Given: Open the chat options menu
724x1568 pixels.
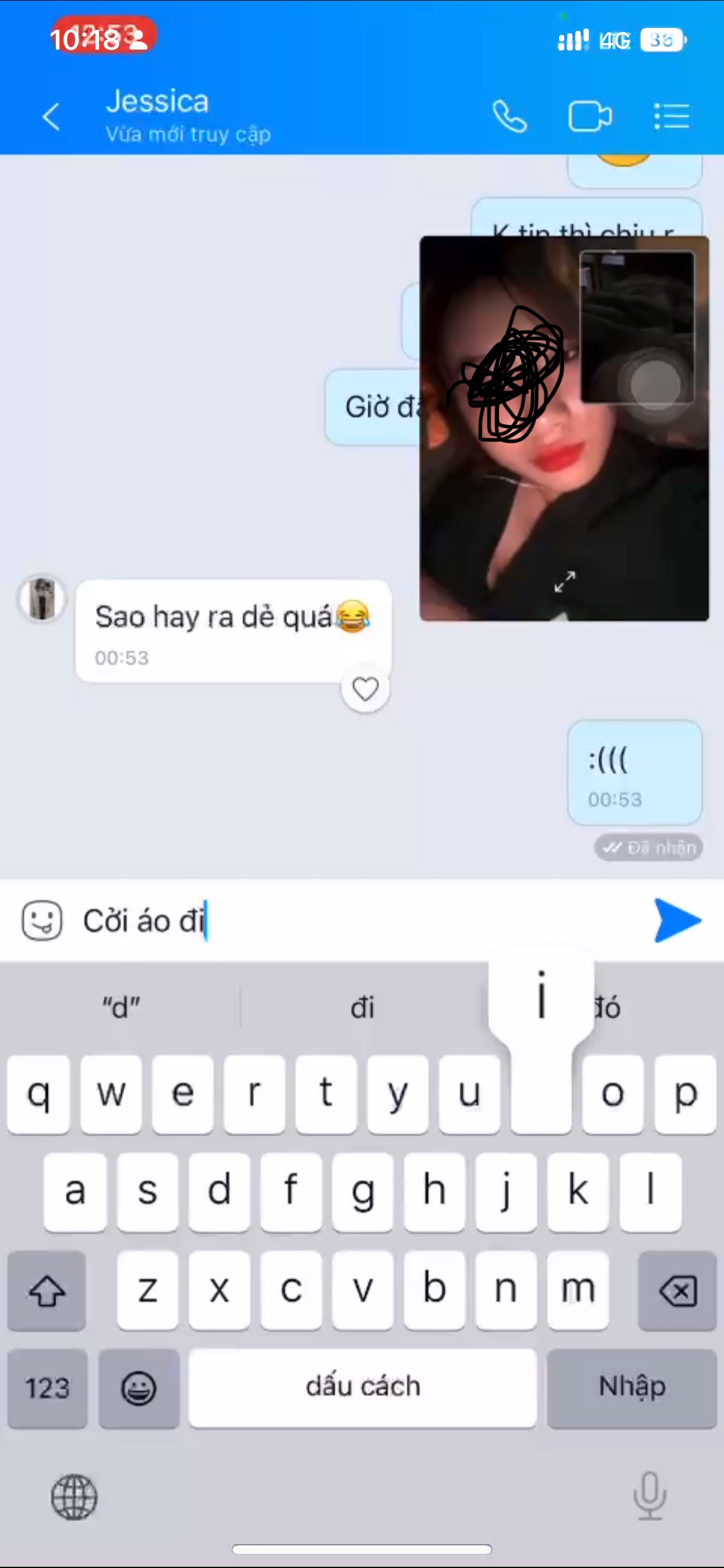Looking at the screenshot, I should pyautogui.click(x=672, y=116).
